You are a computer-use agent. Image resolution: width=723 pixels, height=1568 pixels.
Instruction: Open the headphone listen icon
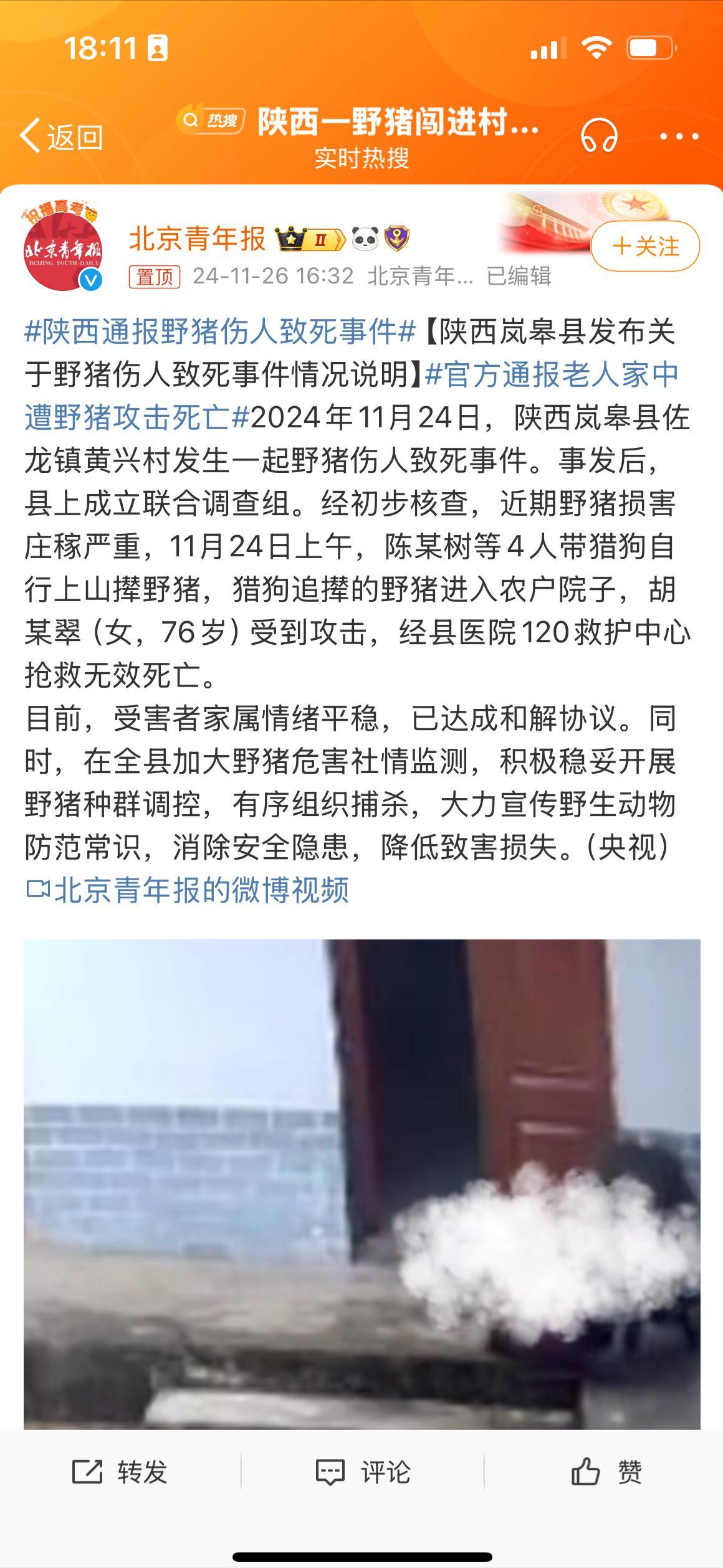click(599, 136)
